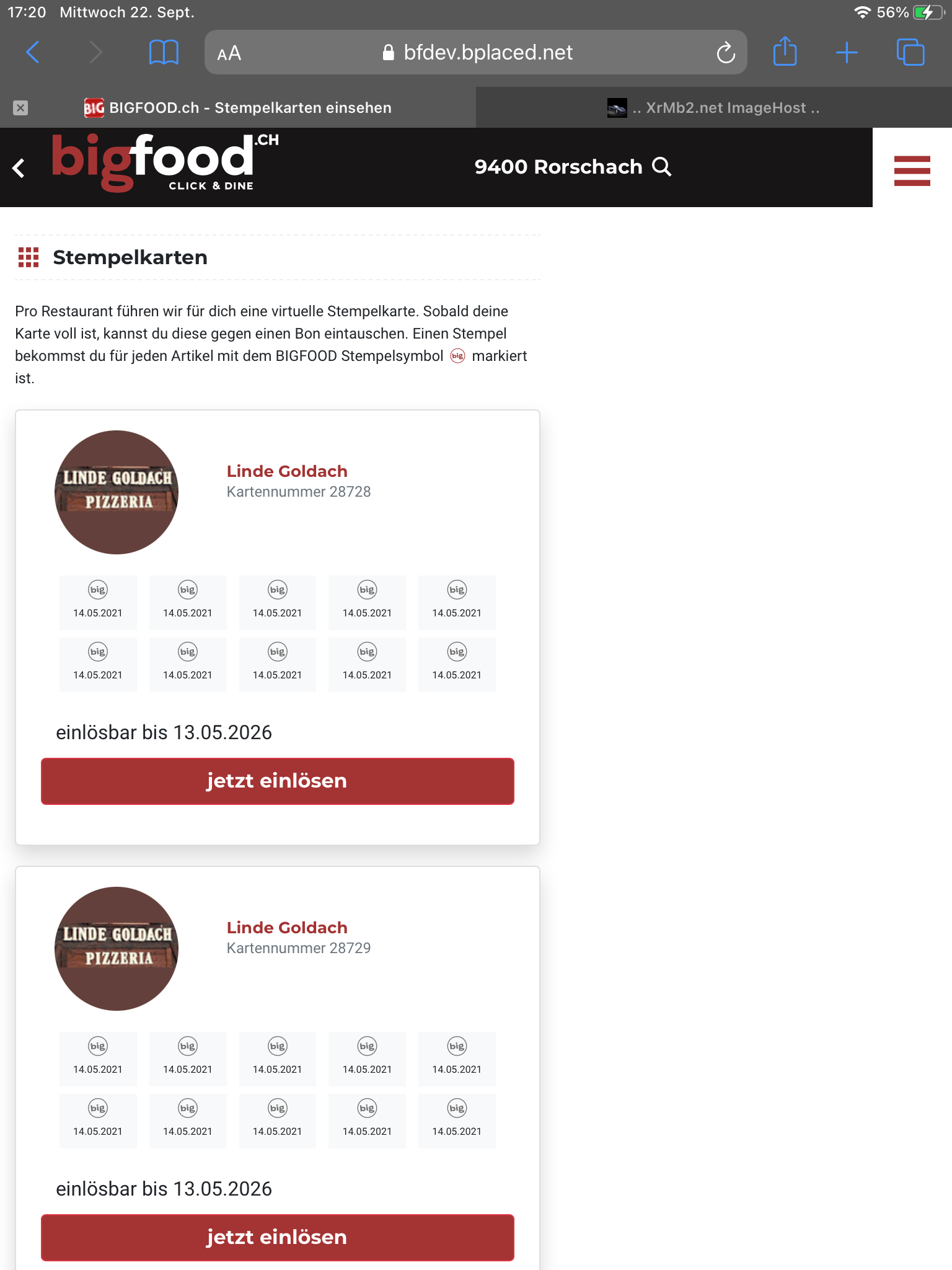Redeem card 28728 with jetzt einlösen
The height and width of the screenshot is (1270, 952).
tap(277, 781)
